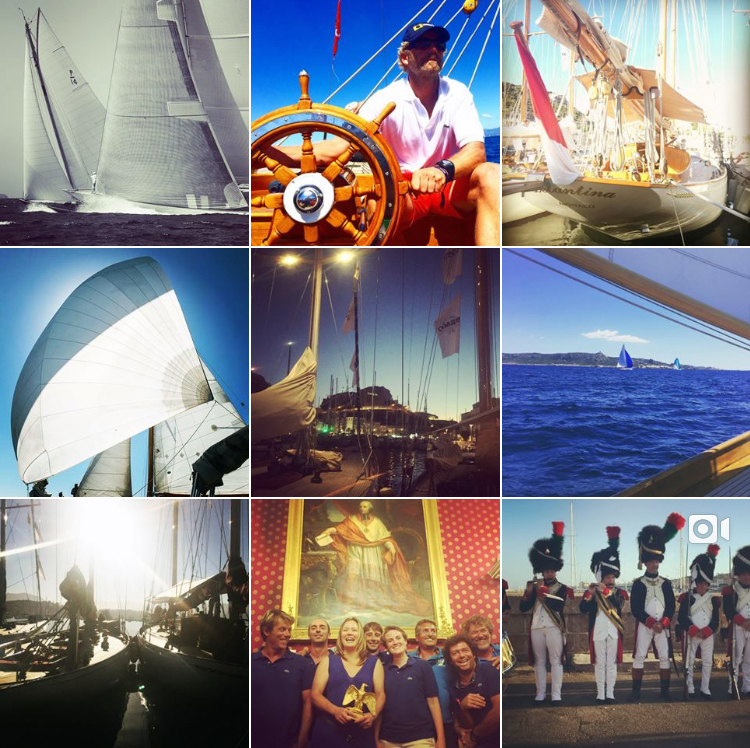Image resolution: width=750 pixels, height=748 pixels.
Task: Open the large white spinnaker sail photo
Action: [124, 372]
